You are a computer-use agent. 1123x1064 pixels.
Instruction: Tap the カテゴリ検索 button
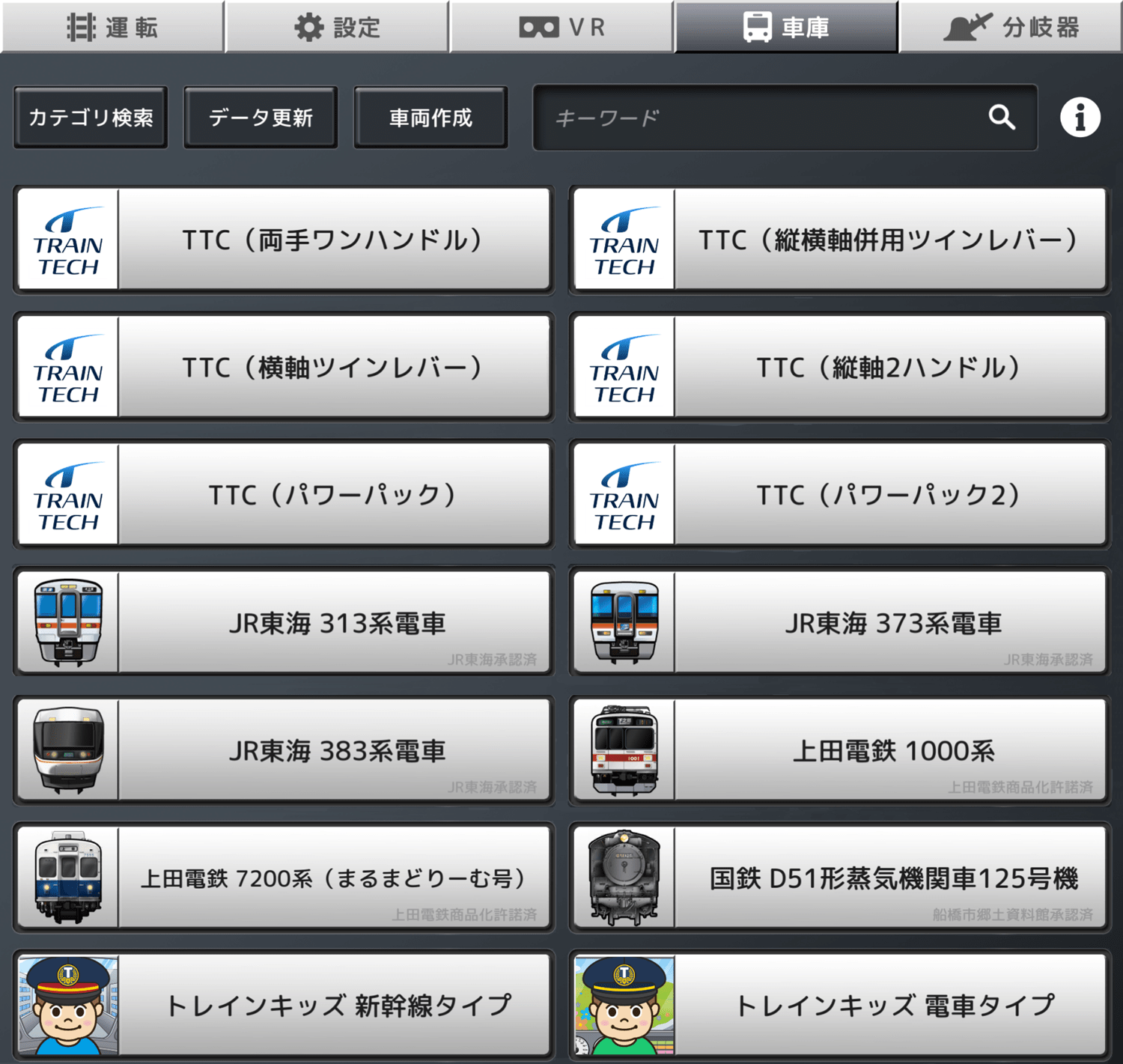(91, 118)
